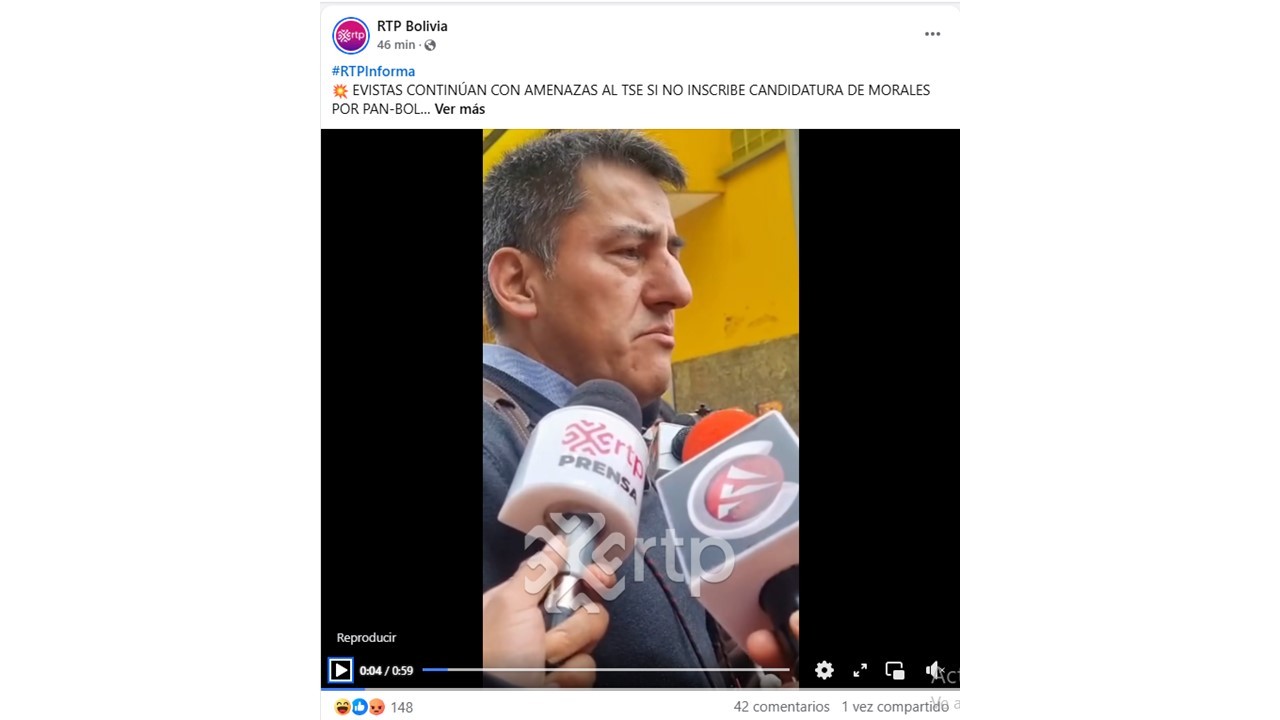This screenshot has height=720, width=1280.
Task: Open picture-in-picture mini player
Action: (895, 670)
